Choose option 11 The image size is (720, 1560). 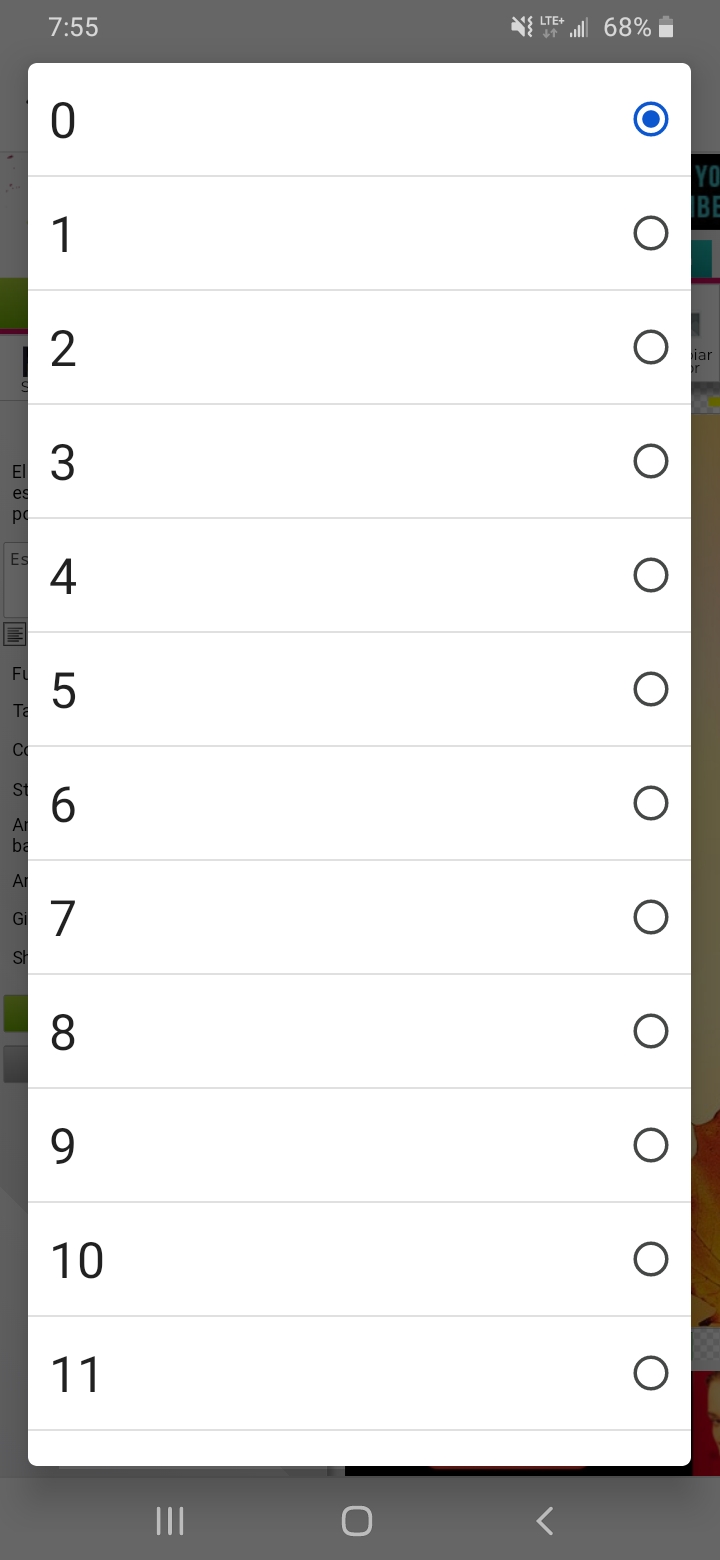359,1374
